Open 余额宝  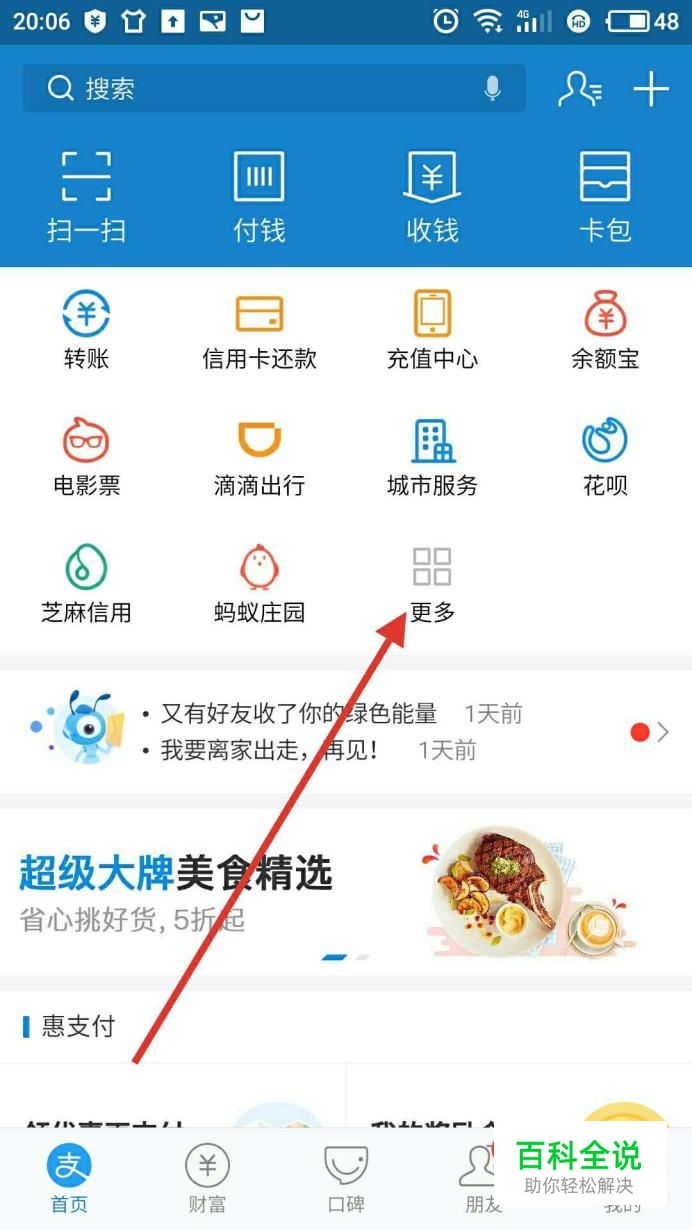(605, 330)
